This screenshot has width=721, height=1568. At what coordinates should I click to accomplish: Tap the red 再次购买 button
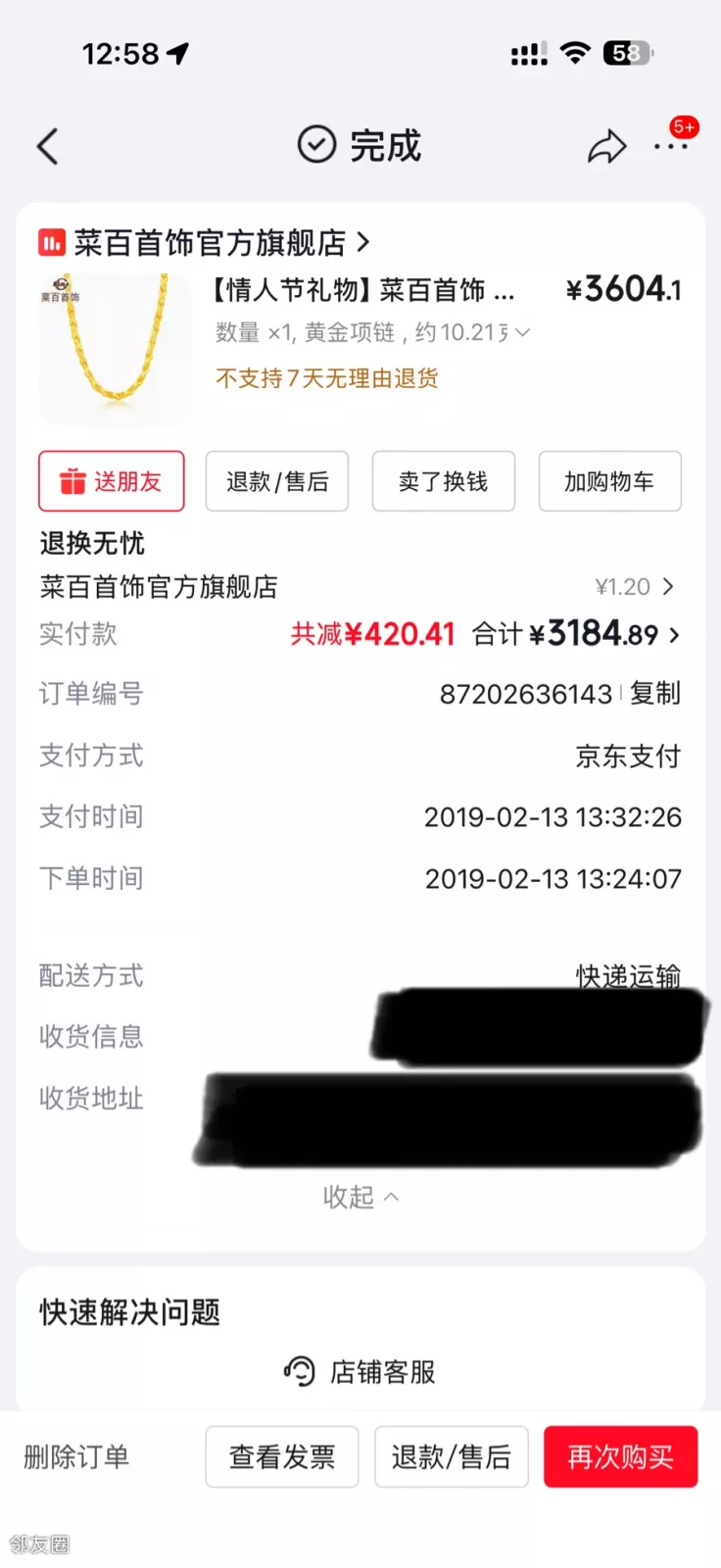(x=620, y=1457)
